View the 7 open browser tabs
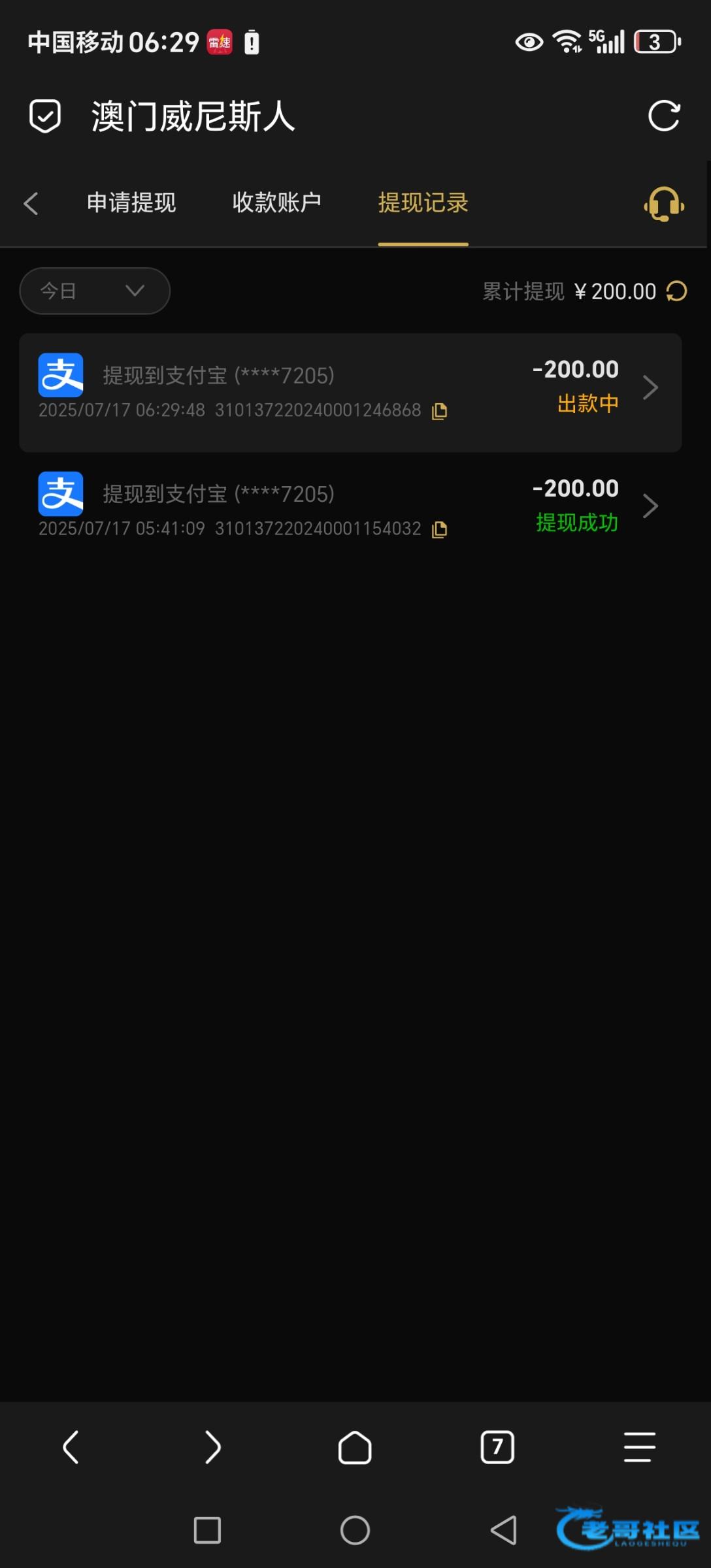The width and height of the screenshot is (711, 1568). click(x=497, y=1447)
